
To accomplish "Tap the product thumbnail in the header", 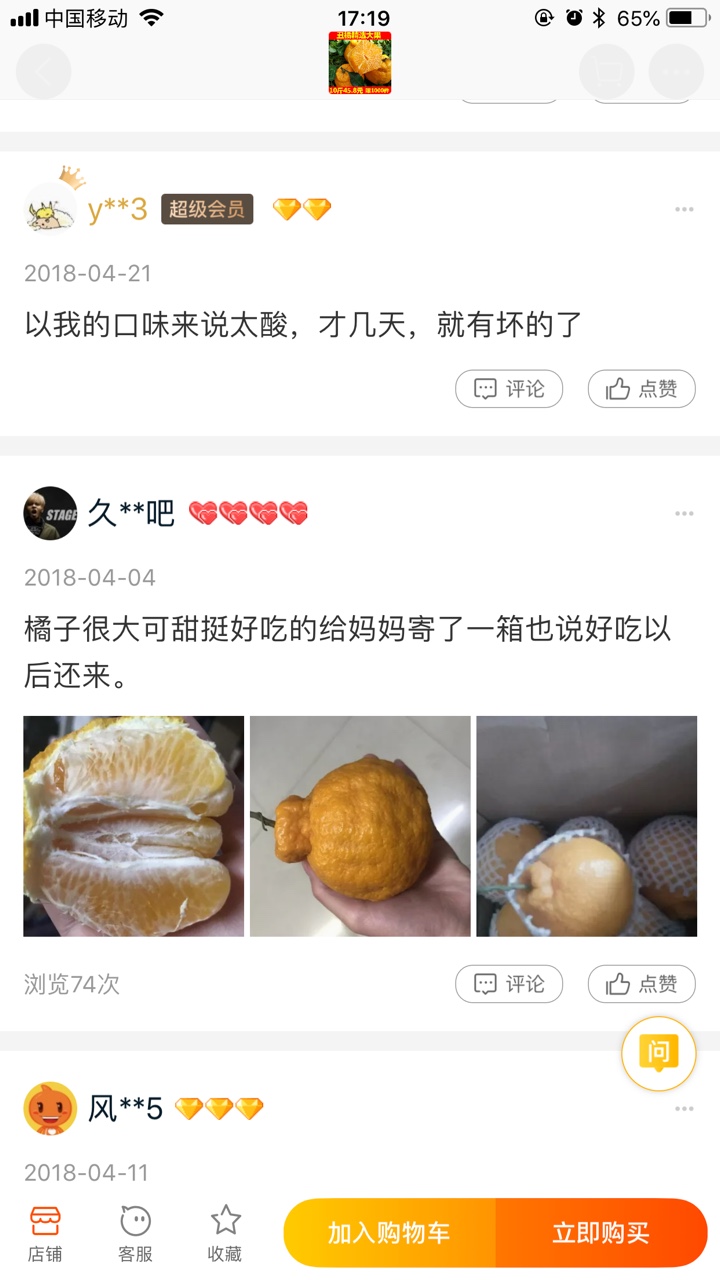I will (360, 63).
